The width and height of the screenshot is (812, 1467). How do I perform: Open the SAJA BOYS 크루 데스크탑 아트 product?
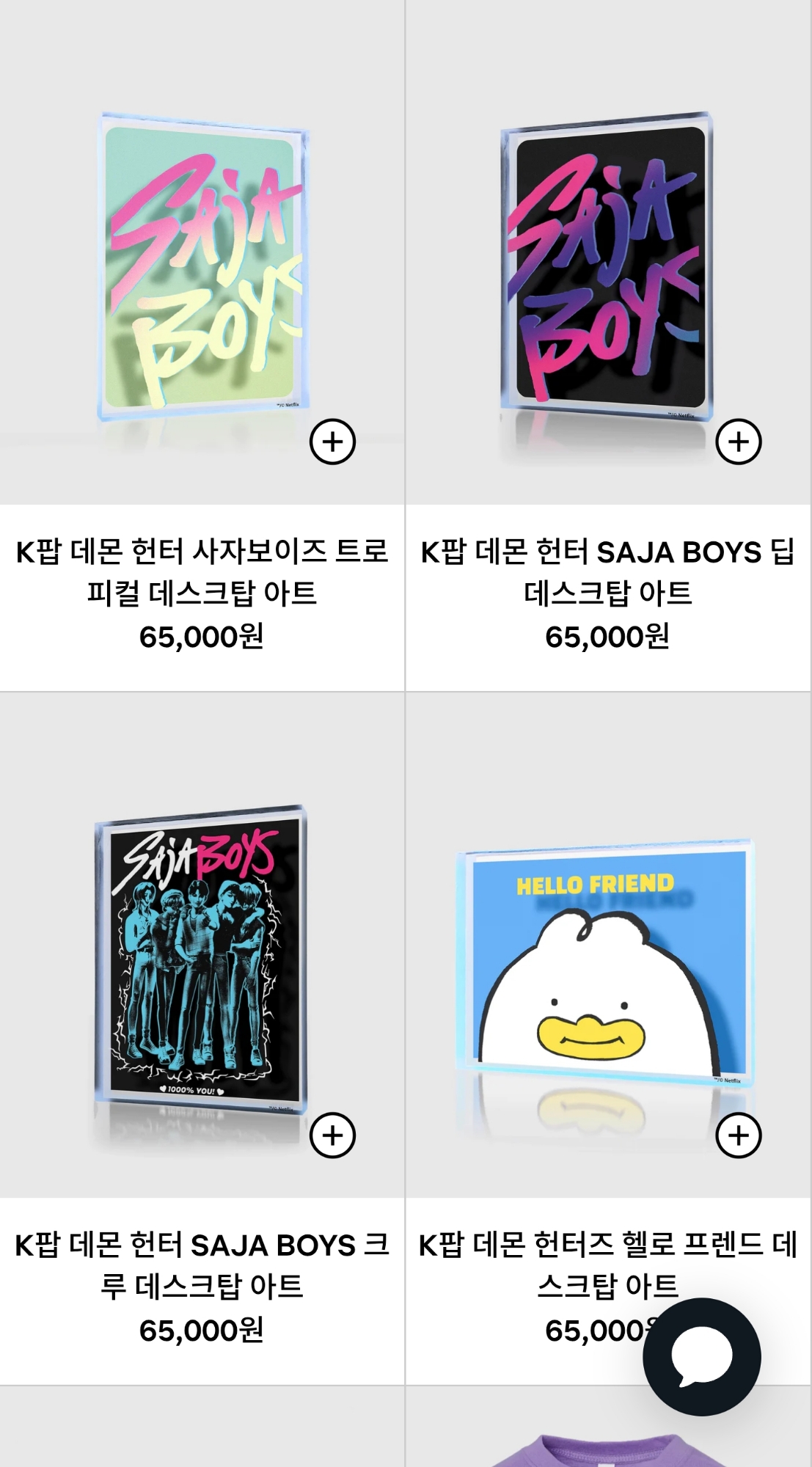(x=202, y=1265)
